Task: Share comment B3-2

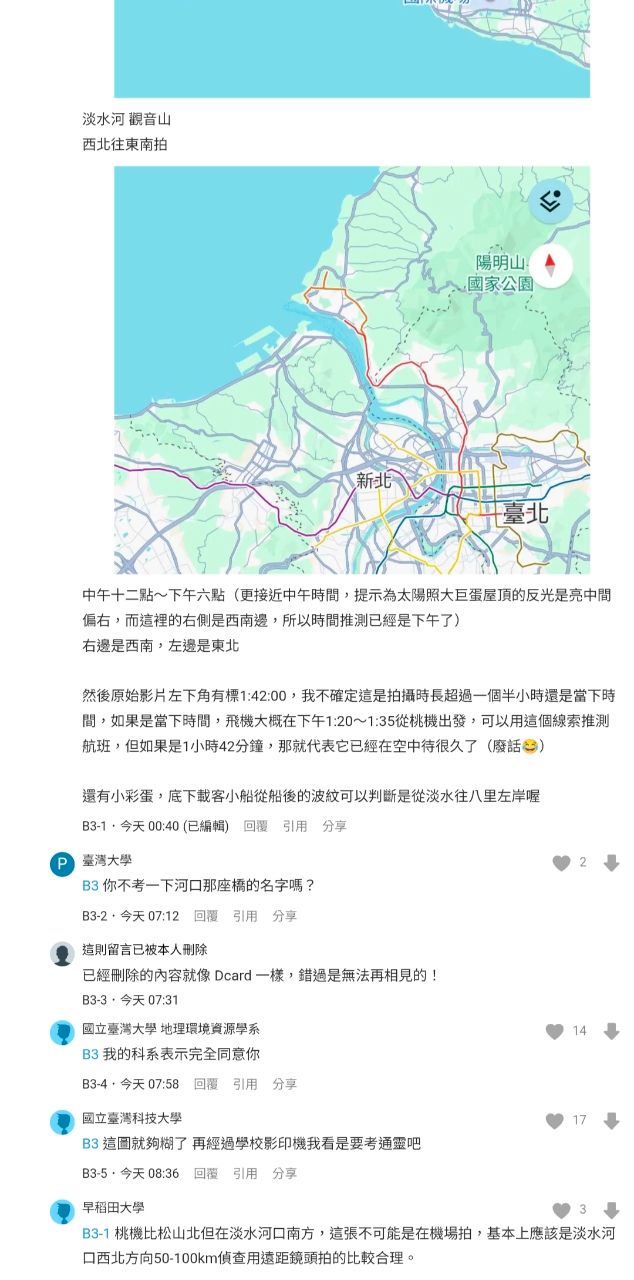Action: (x=284, y=916)
